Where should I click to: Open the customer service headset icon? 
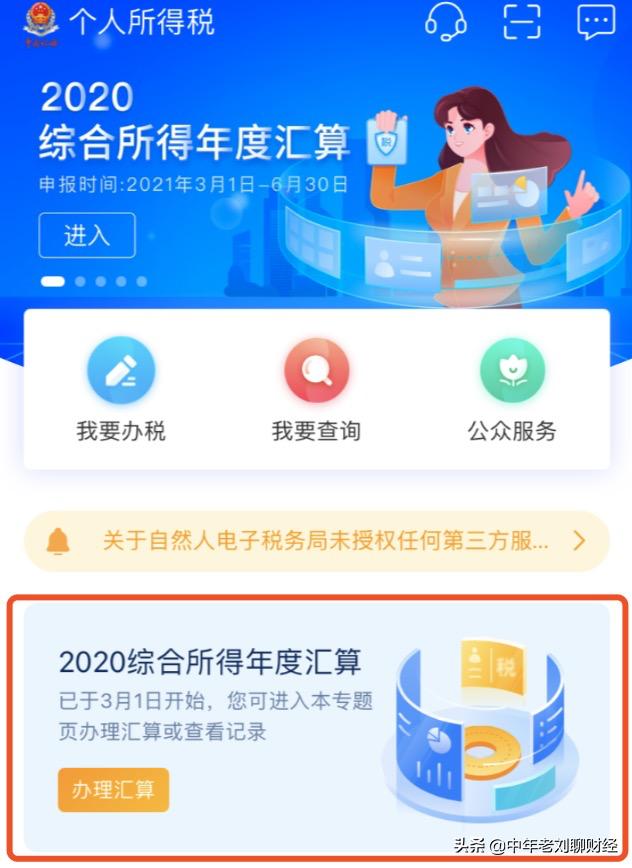[445, 21]
